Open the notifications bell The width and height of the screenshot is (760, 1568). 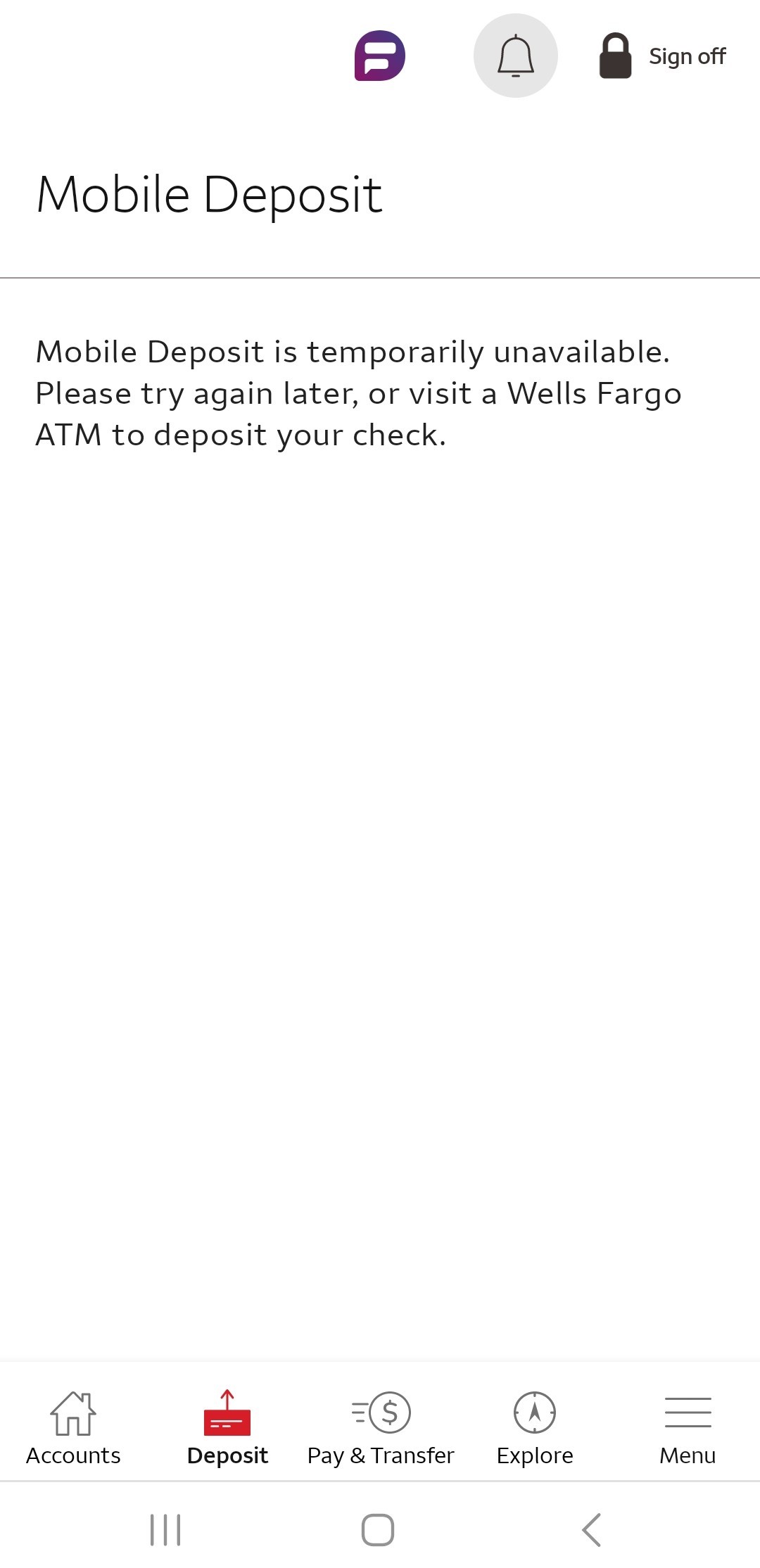[x=516, y=56]
